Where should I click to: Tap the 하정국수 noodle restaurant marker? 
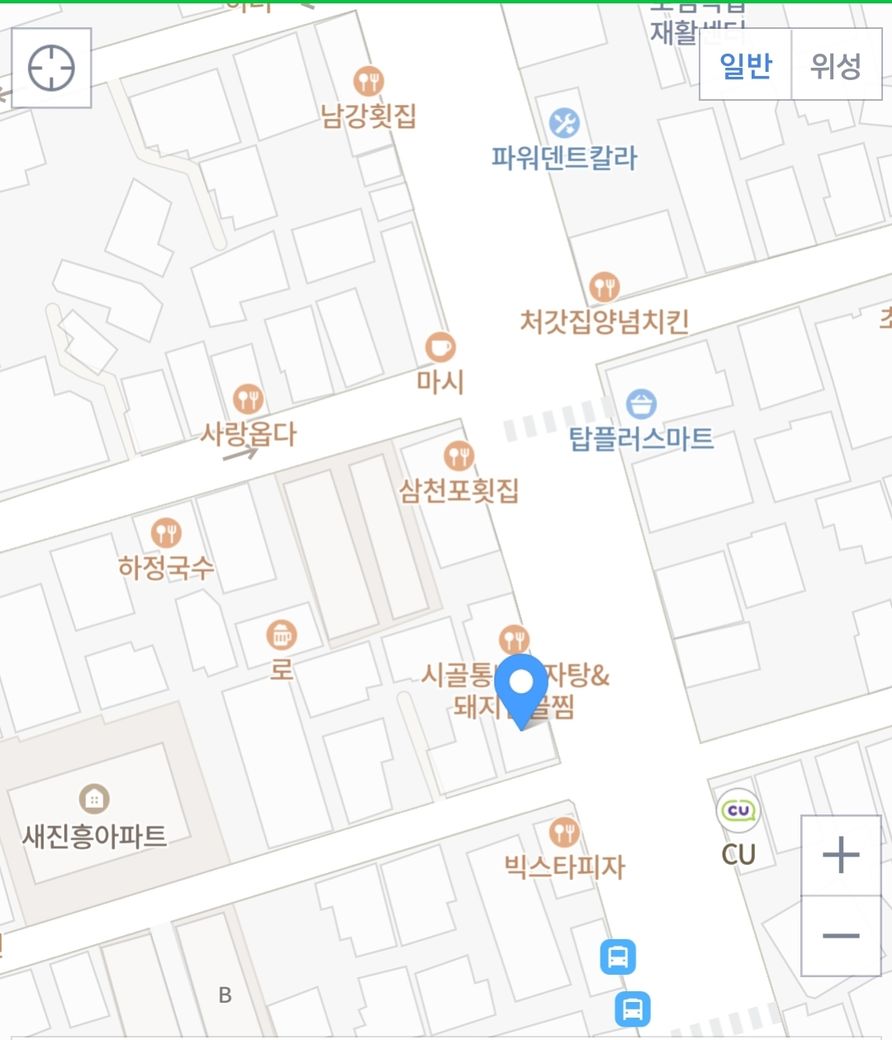point(166,533)
